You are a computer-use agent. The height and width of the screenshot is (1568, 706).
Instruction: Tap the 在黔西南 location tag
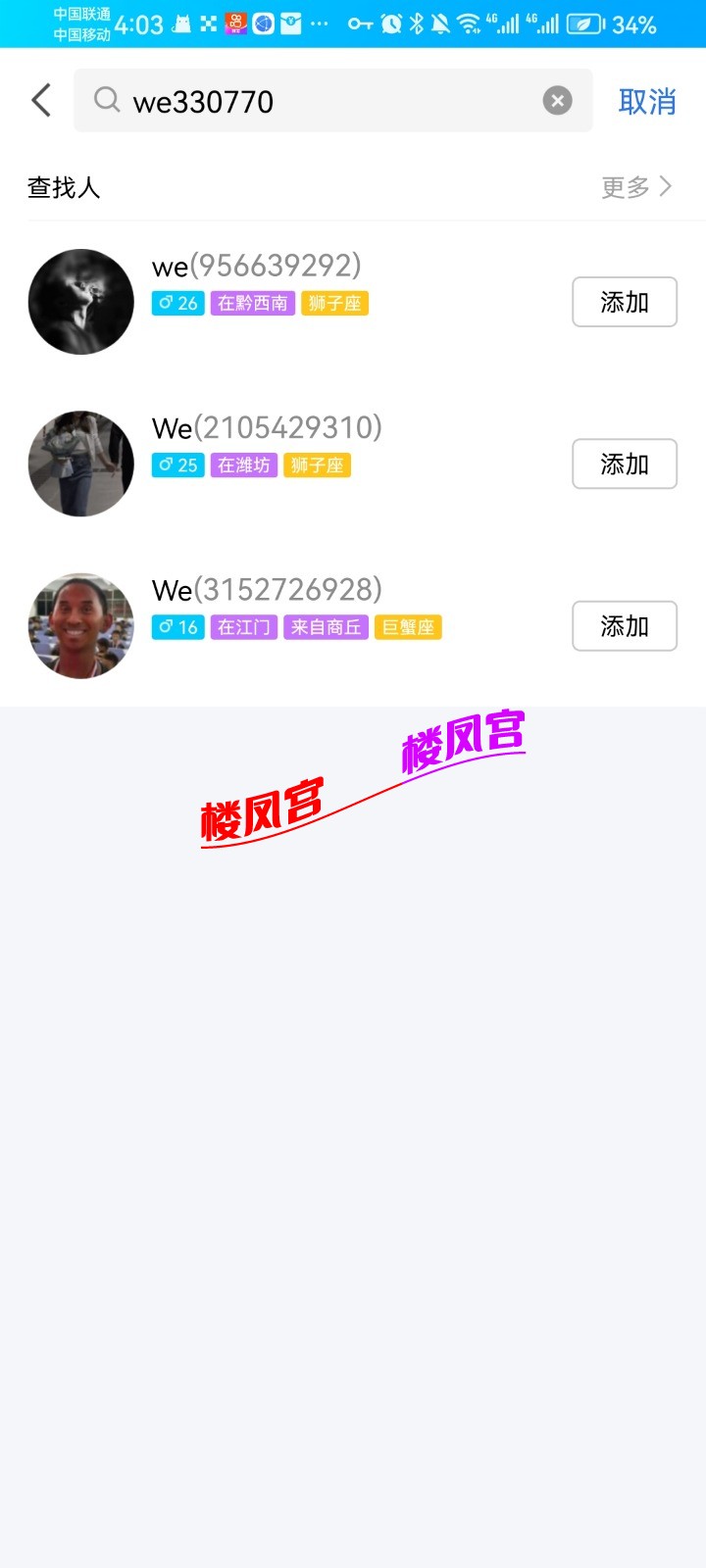tap(251, 304)
